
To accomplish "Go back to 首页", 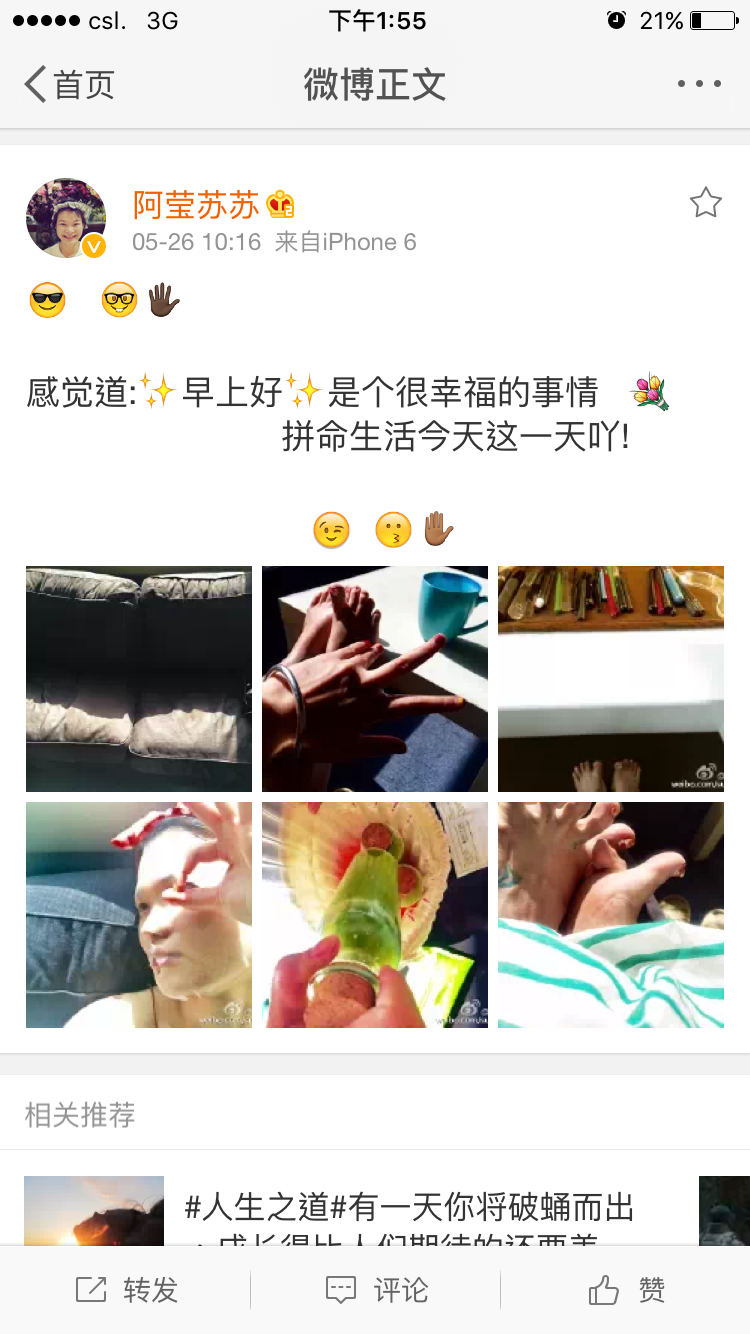I will pyautogui.click(x=70, y=85).
